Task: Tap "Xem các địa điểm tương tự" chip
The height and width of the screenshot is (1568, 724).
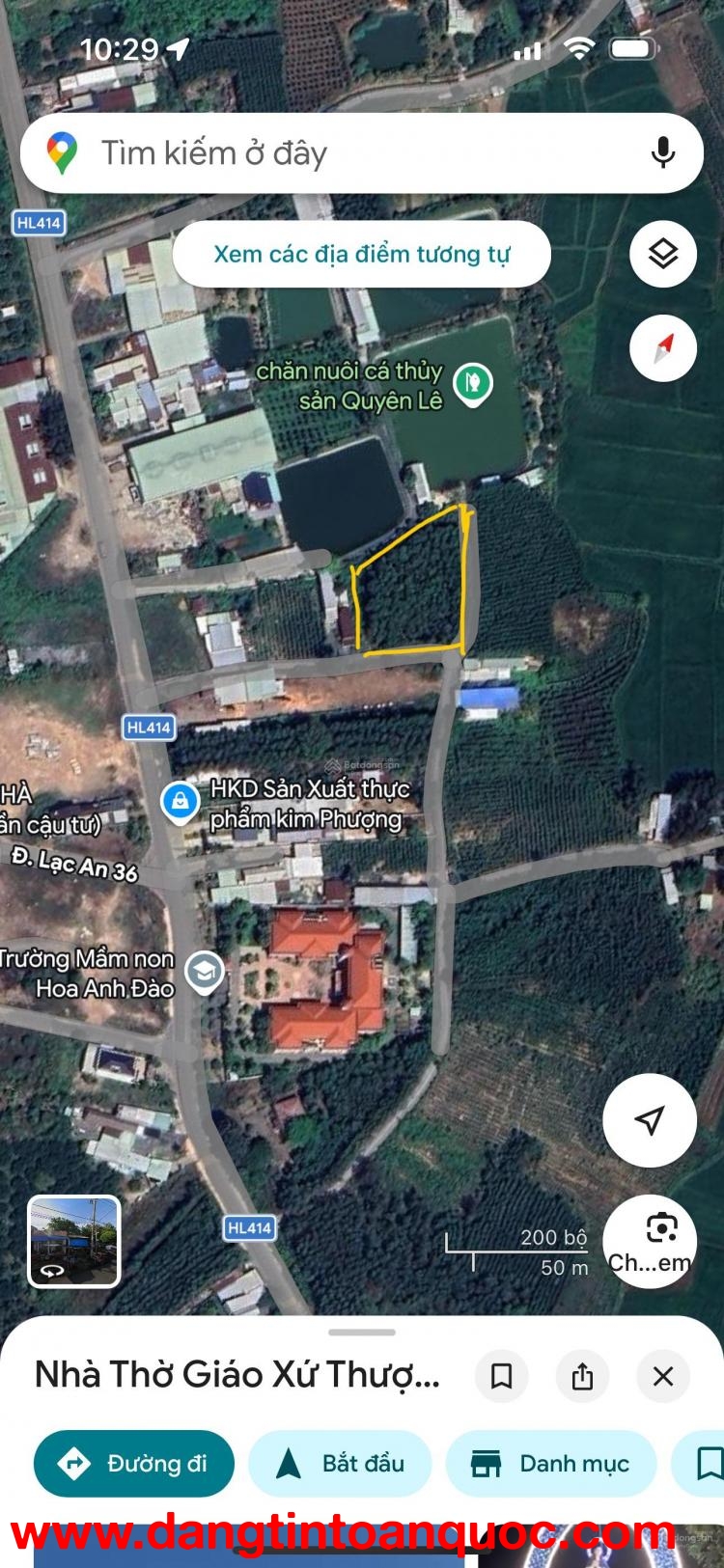Action: point(361,254)
